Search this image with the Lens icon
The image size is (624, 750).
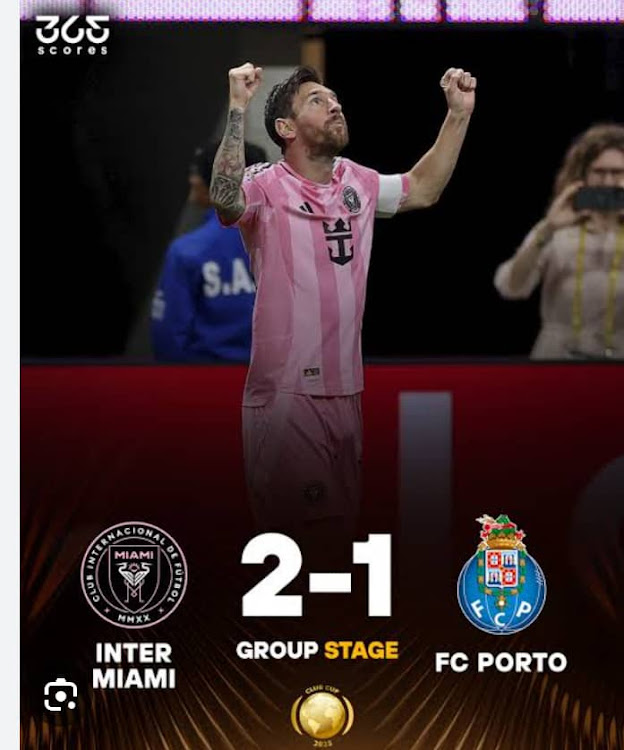click(61, 695)
